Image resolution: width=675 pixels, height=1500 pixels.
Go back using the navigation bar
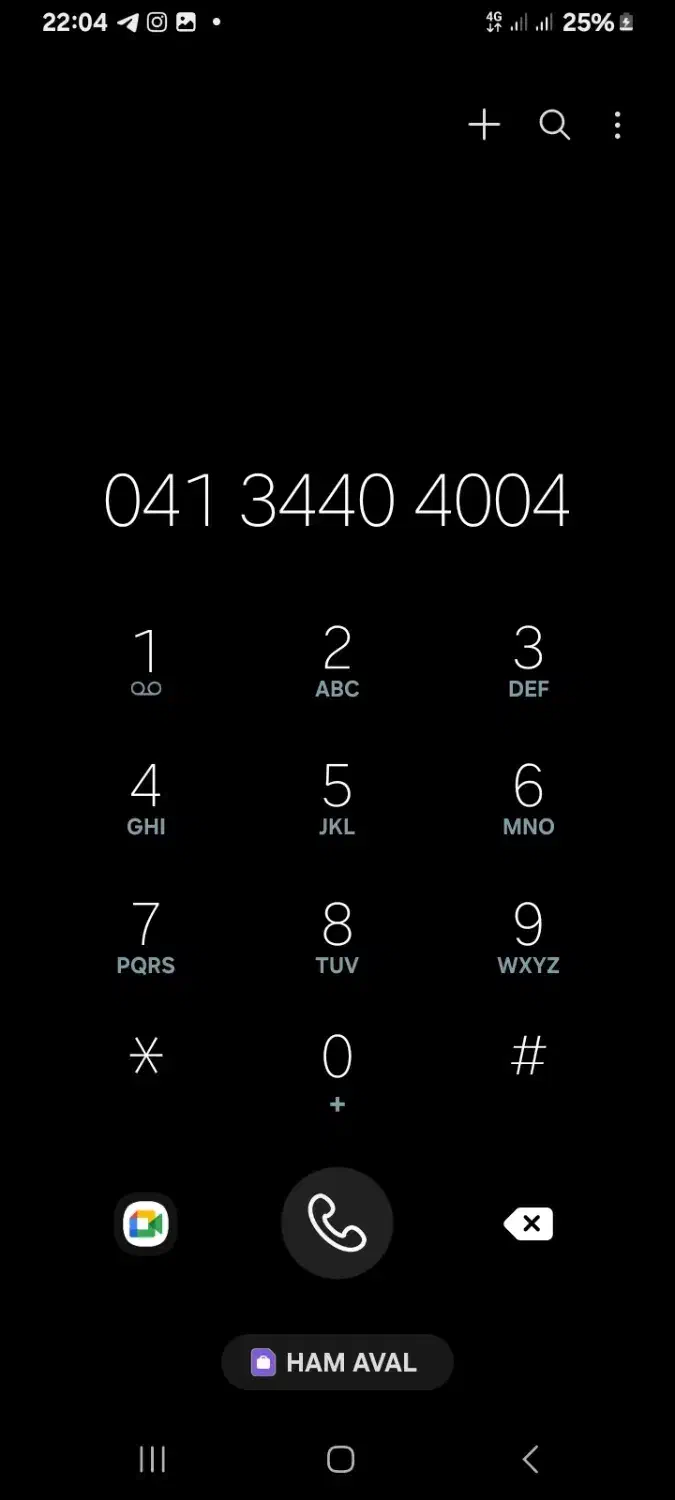530,1459
